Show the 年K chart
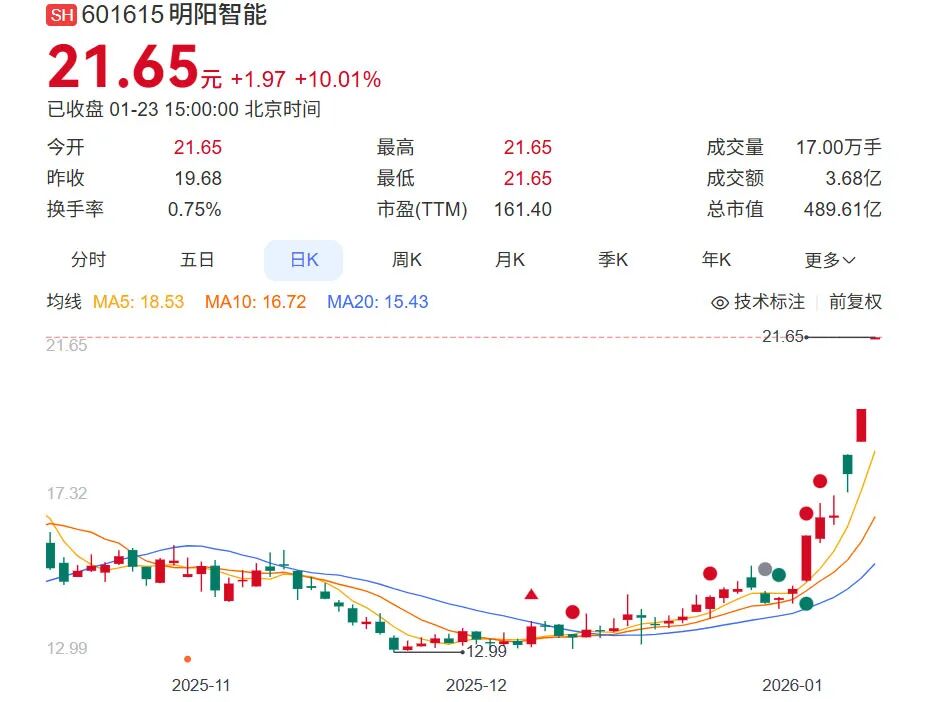Viewport: 934px width, 702px height. 716,260
